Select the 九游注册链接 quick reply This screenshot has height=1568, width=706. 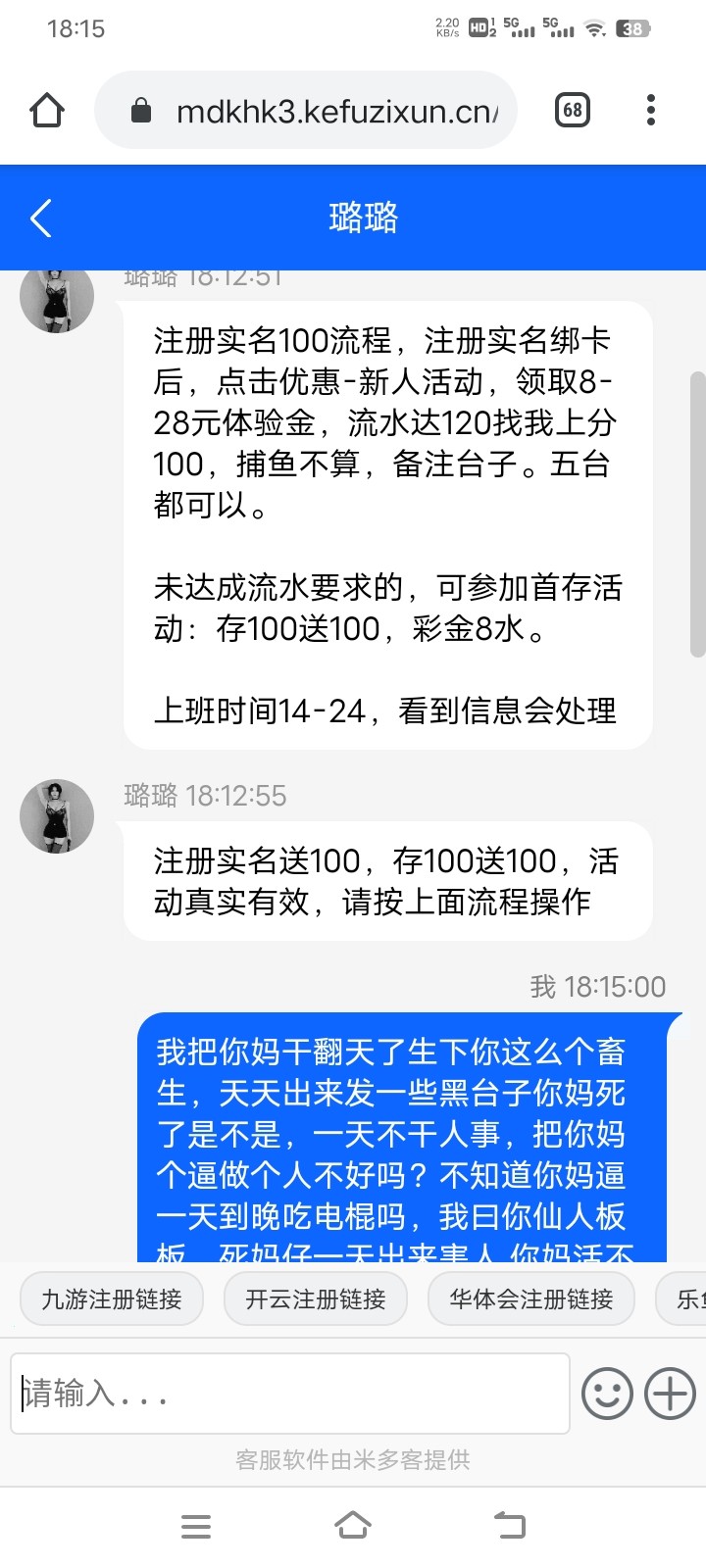pyautogui.click(x=111, y=1298)
